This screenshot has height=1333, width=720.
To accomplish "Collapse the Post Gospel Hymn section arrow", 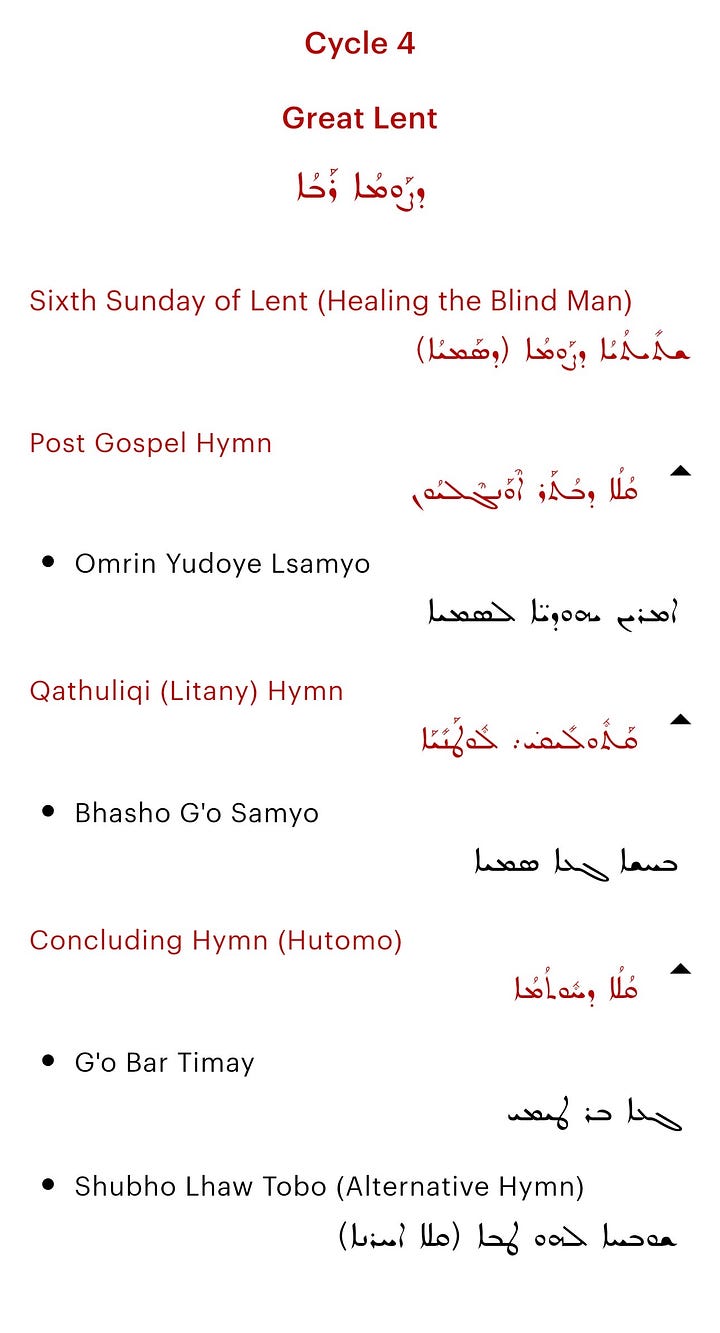I will [x=680, y=470].
